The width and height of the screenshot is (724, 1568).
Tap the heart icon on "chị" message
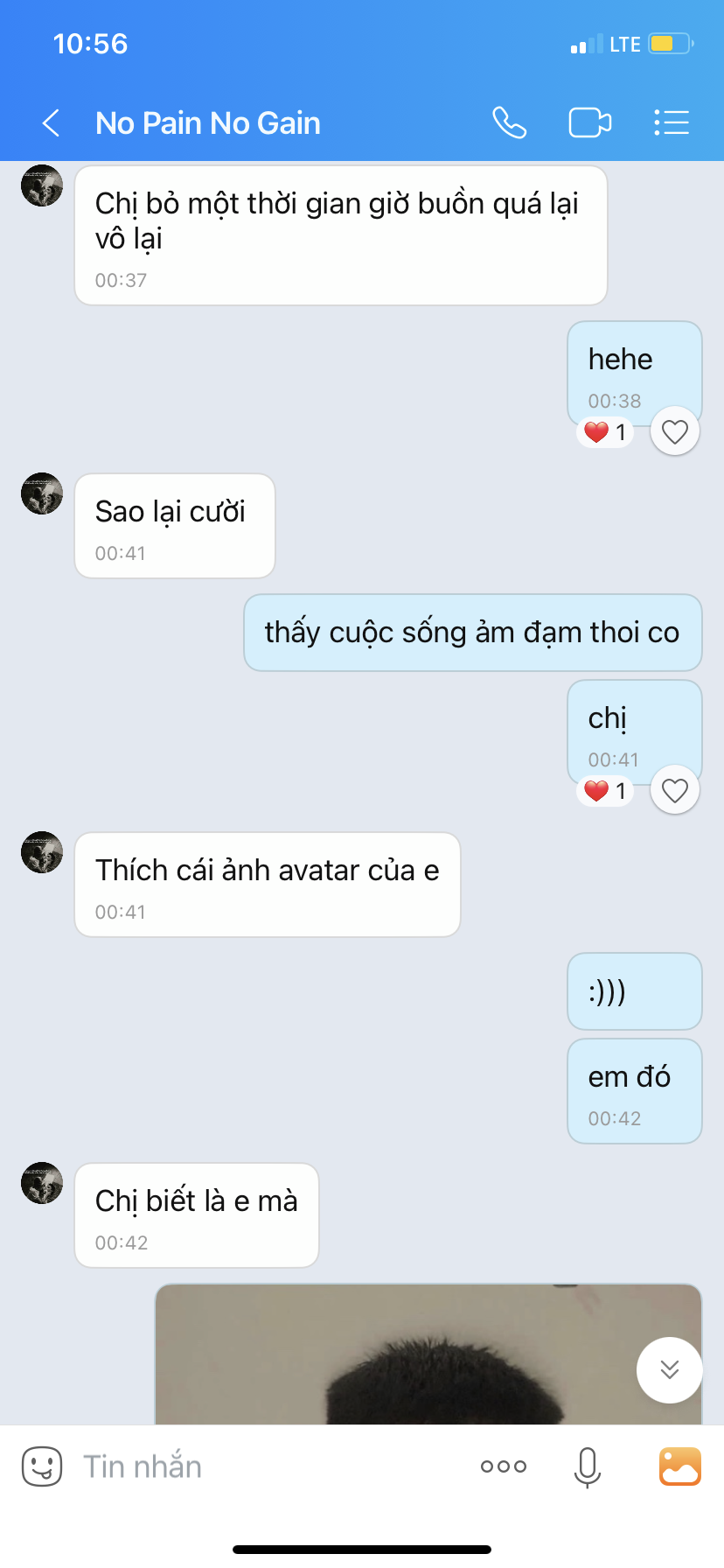674,790
